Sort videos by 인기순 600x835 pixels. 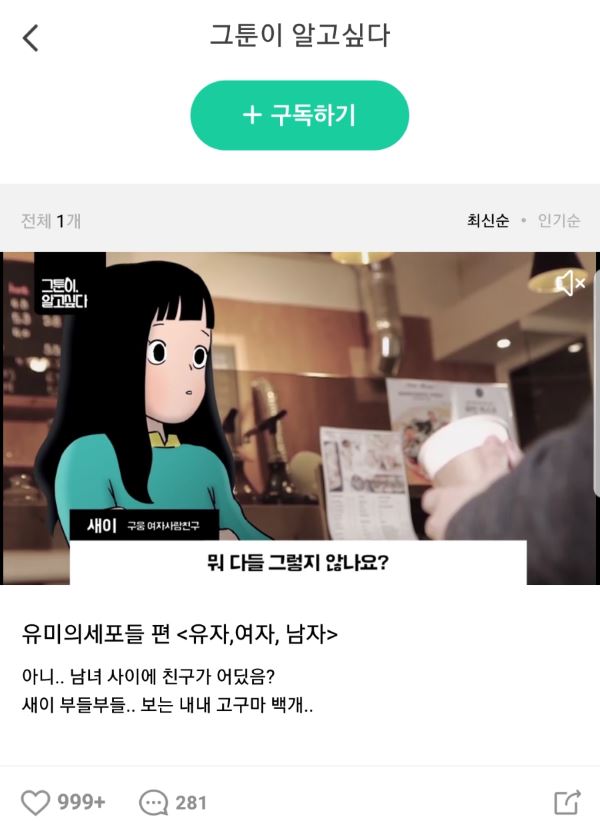point(558,221)
